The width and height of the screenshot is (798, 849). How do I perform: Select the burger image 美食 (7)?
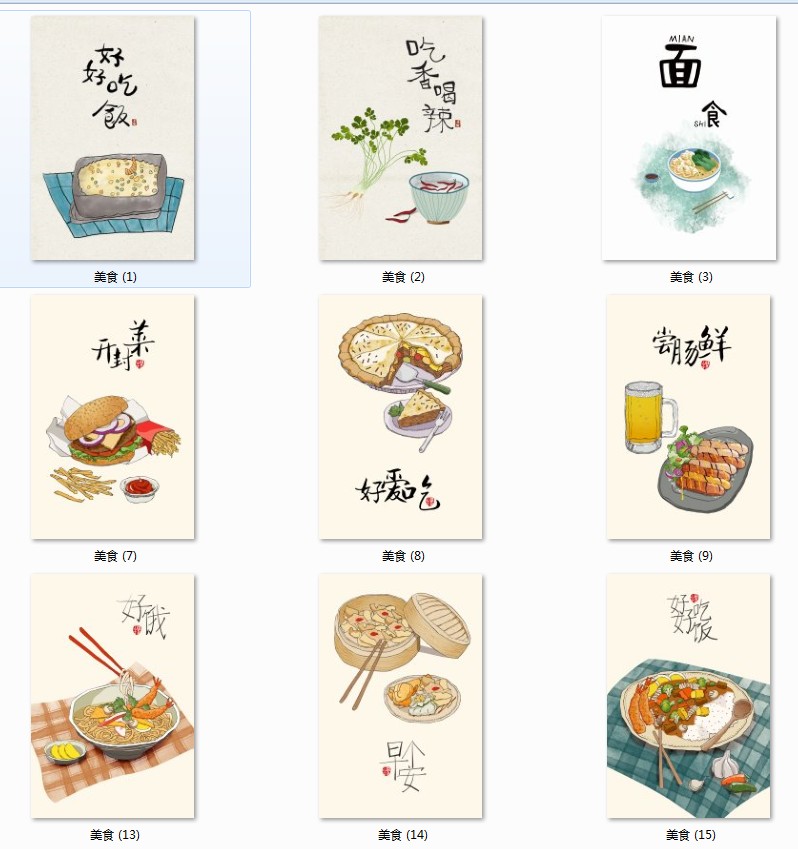(112, 417)
